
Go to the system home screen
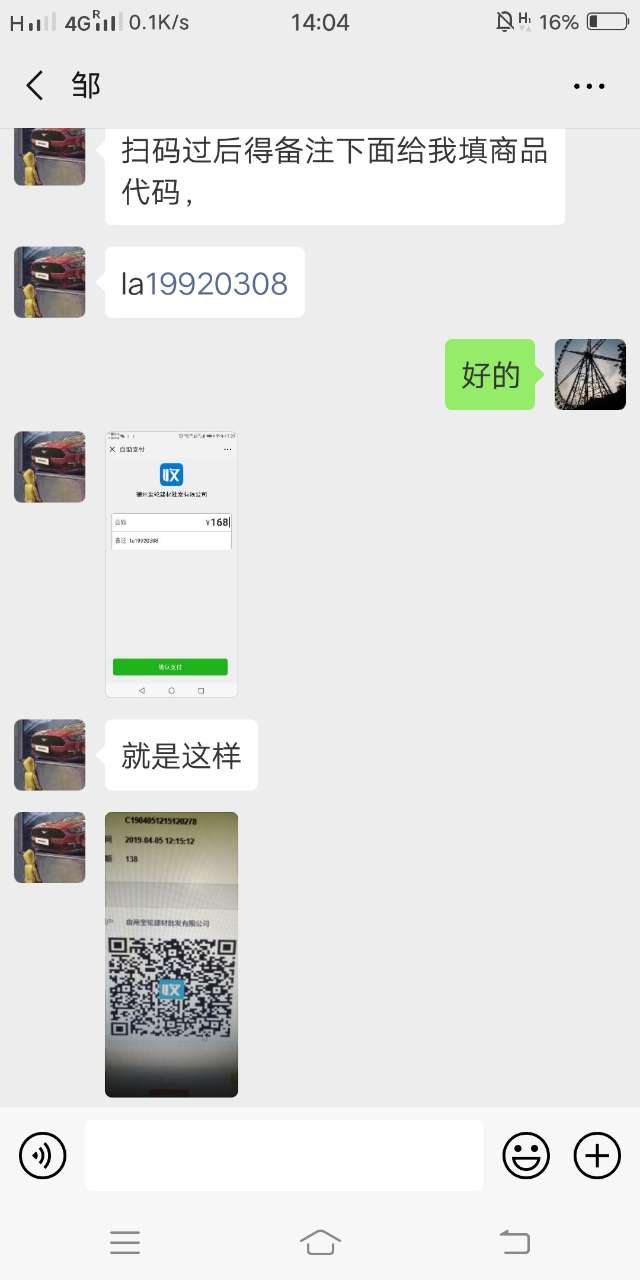click(320, 1242)
